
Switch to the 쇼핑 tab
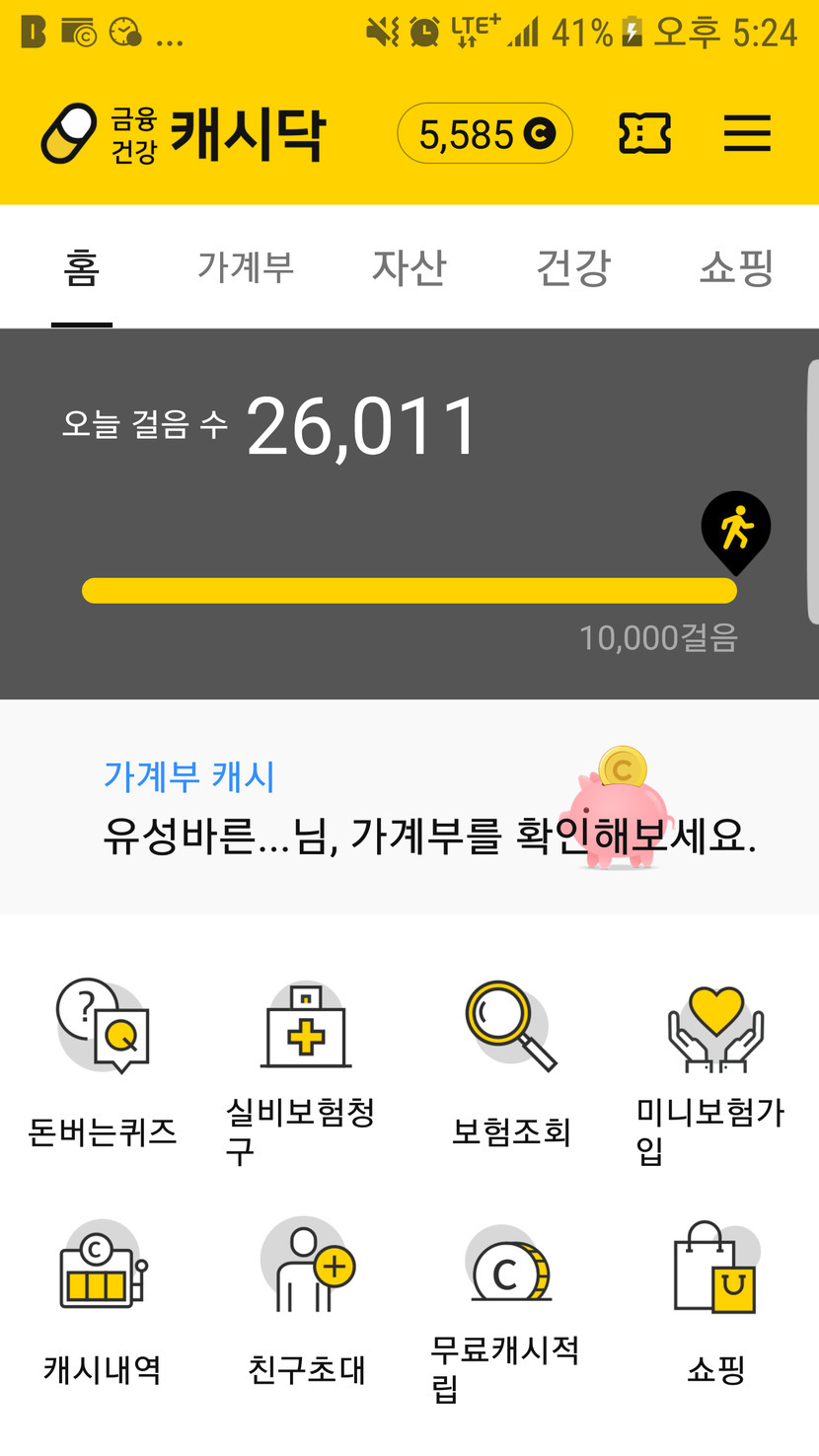tap(736, 267)
